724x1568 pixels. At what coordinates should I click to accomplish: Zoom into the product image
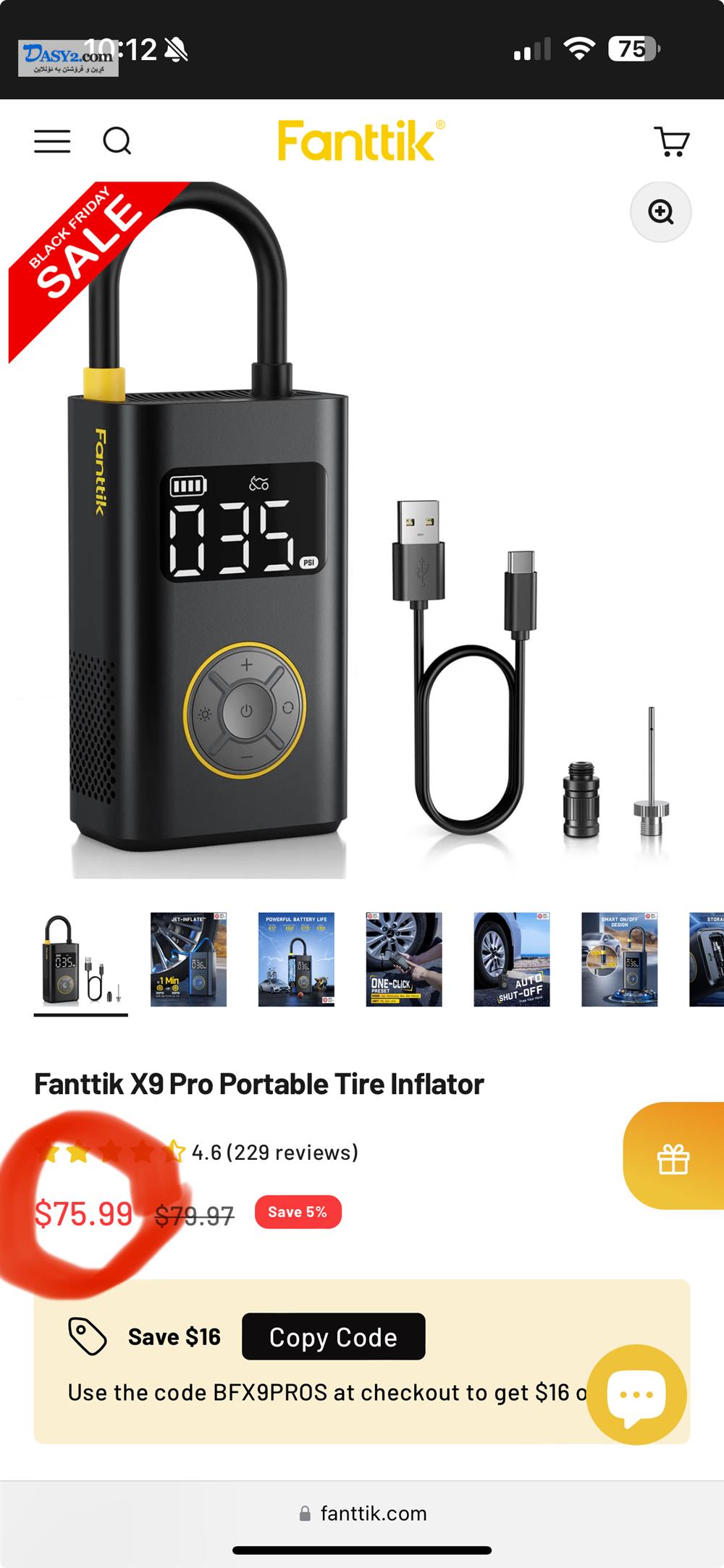point(660,212)
